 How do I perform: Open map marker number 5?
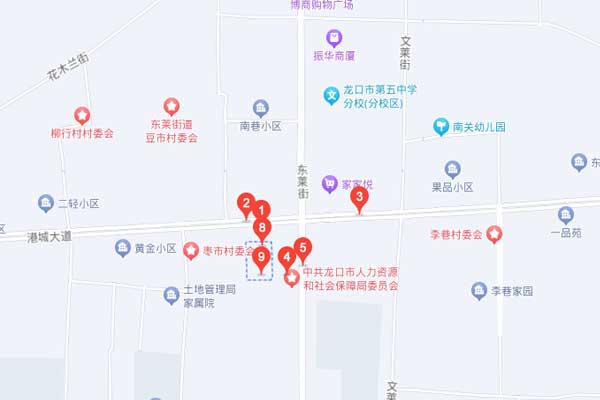click(x=304, y=247)
